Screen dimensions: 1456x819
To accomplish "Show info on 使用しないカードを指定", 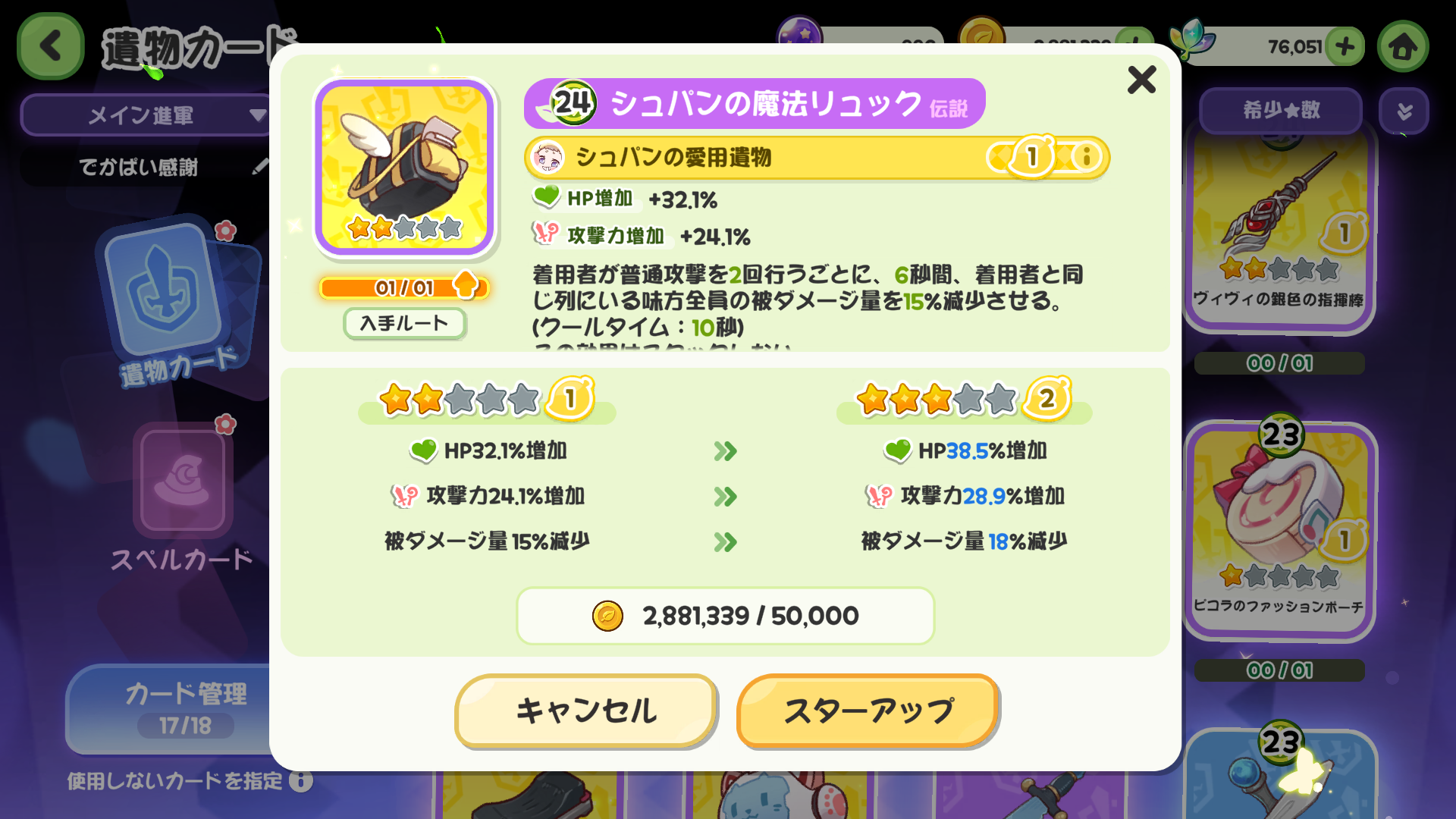I will pos(301,780).
